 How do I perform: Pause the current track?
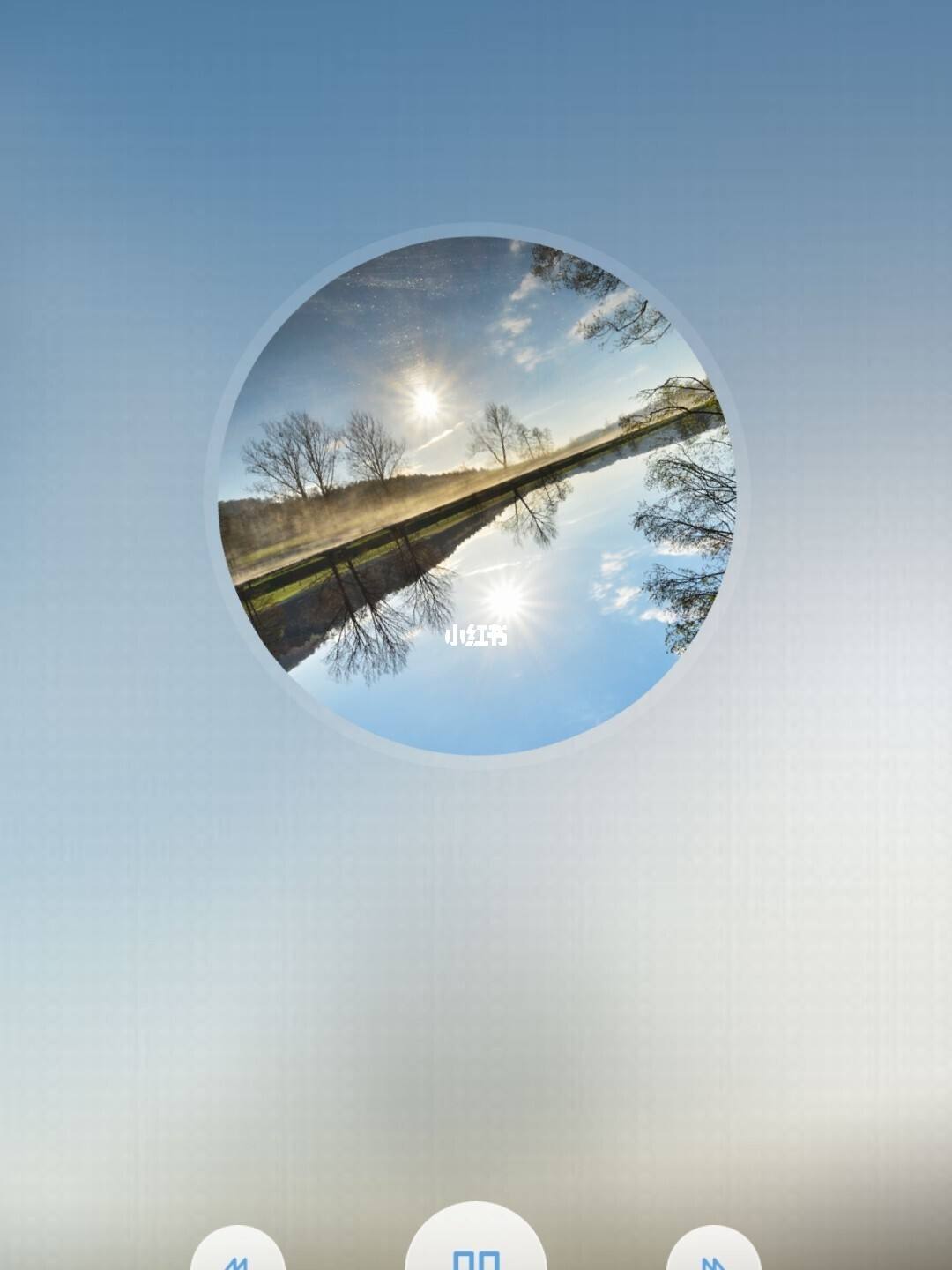pyautogui.click(x=476, y=1245)
